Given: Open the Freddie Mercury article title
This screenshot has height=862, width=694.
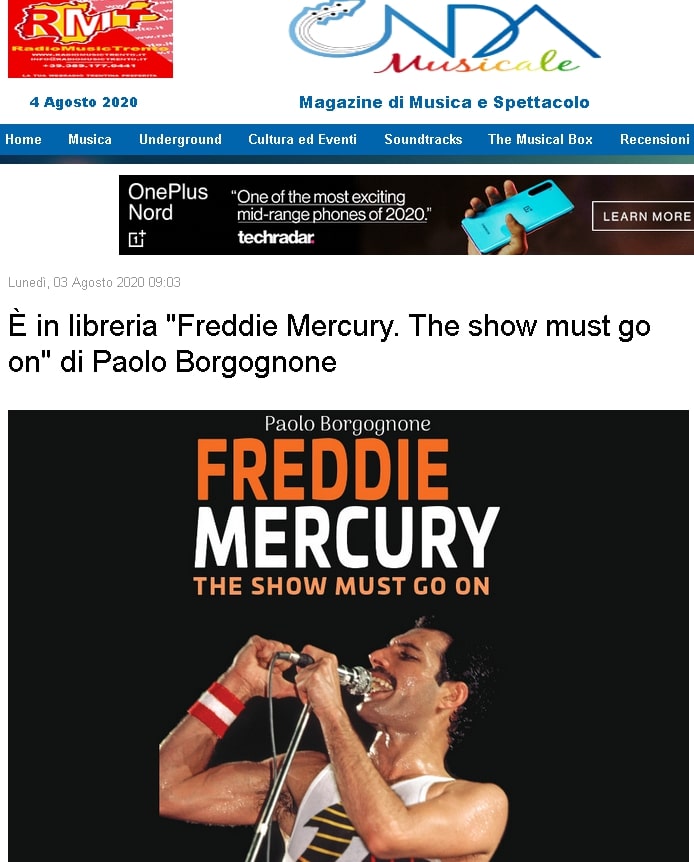Looking at the screenshot, I should coord(329,343).
